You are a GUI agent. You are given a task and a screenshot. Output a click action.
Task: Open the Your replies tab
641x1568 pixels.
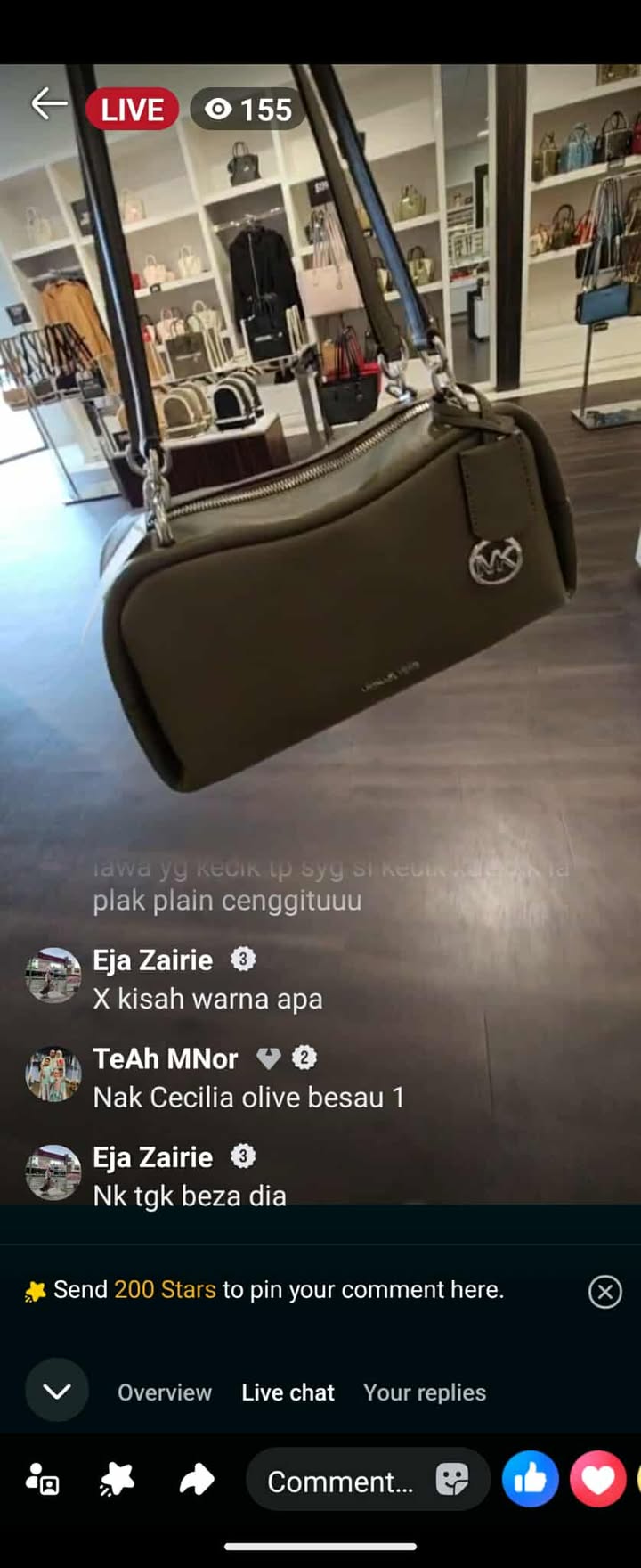[x=425, y=1392]
